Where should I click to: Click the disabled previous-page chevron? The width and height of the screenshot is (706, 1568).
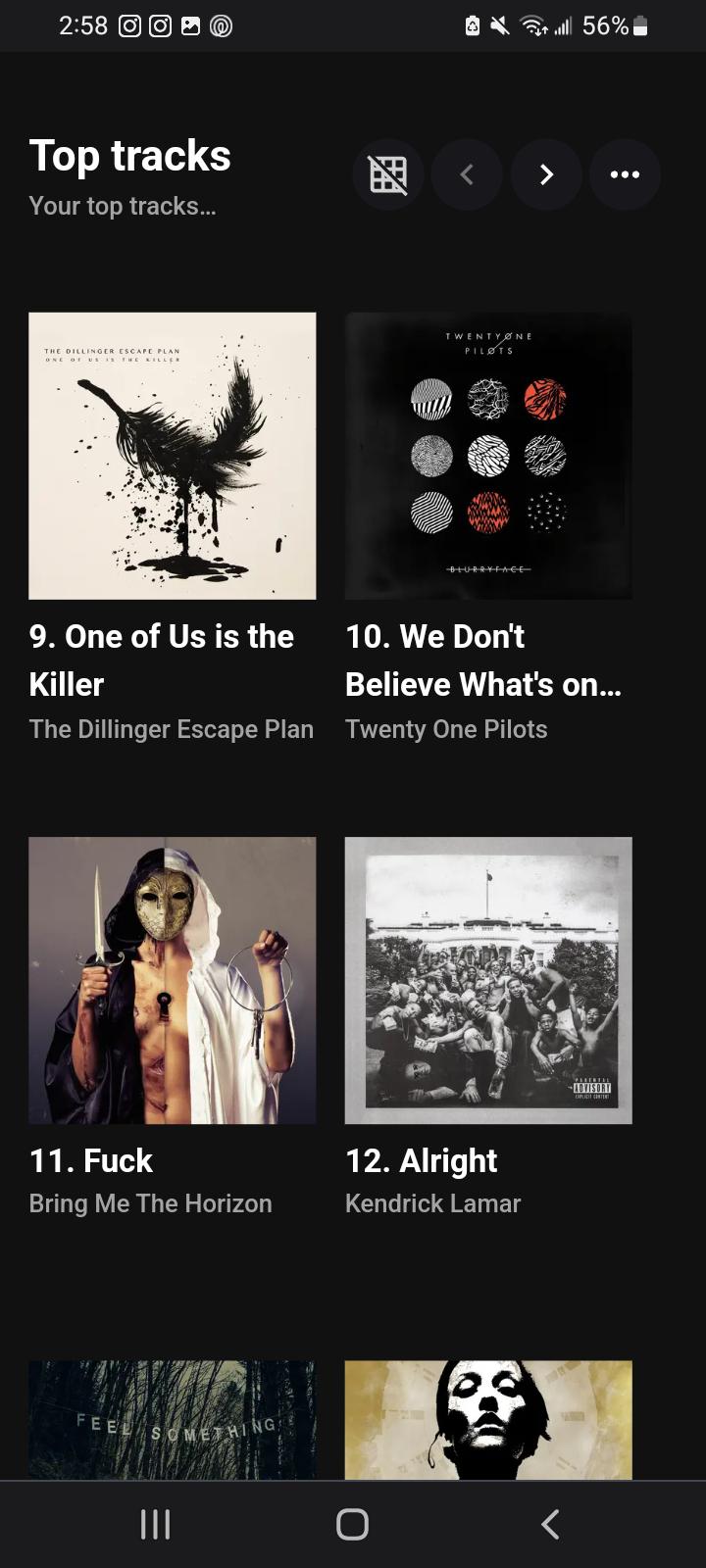[x=467, y=174]
